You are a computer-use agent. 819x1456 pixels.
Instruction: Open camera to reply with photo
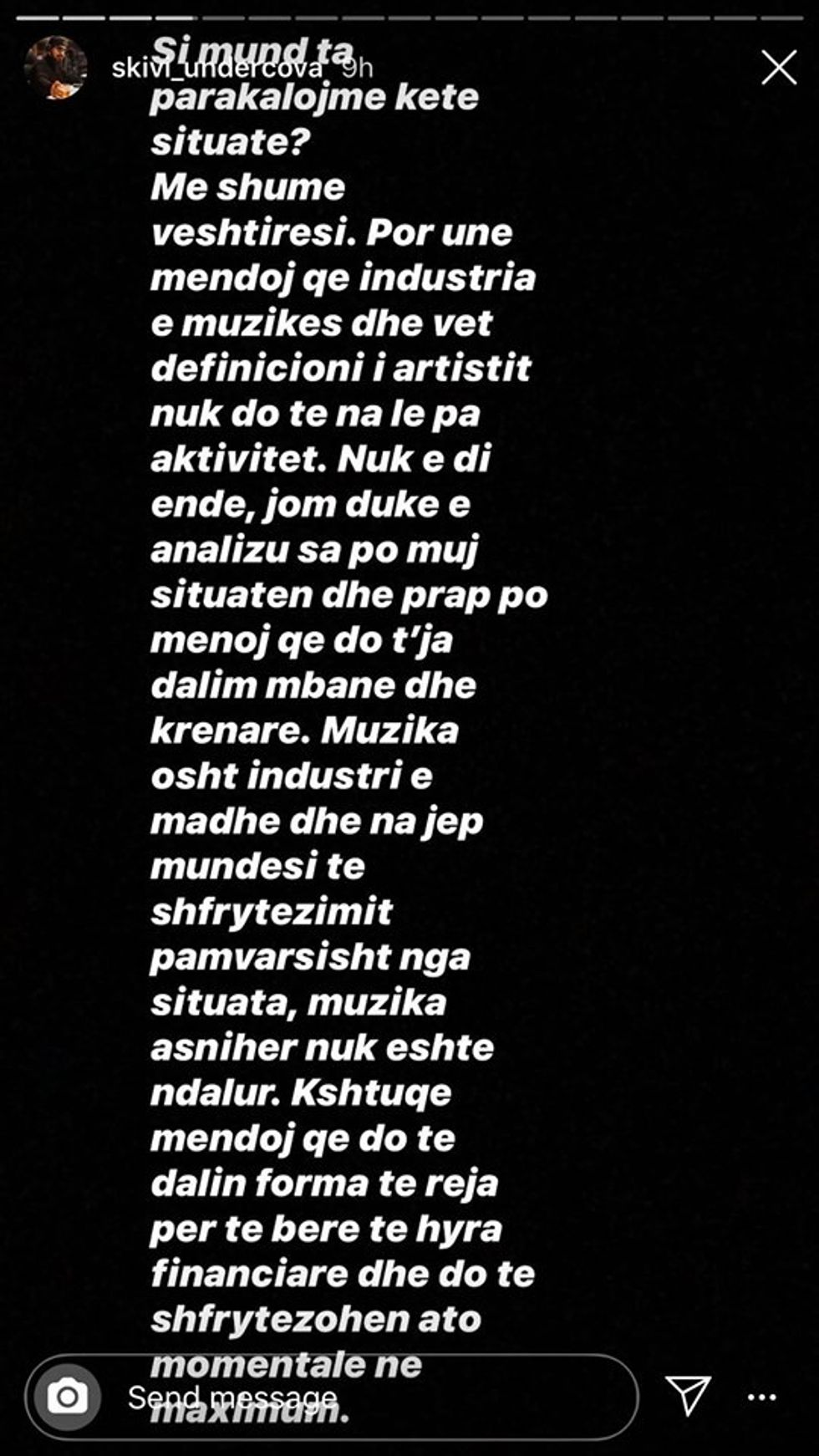[68, 1396]
